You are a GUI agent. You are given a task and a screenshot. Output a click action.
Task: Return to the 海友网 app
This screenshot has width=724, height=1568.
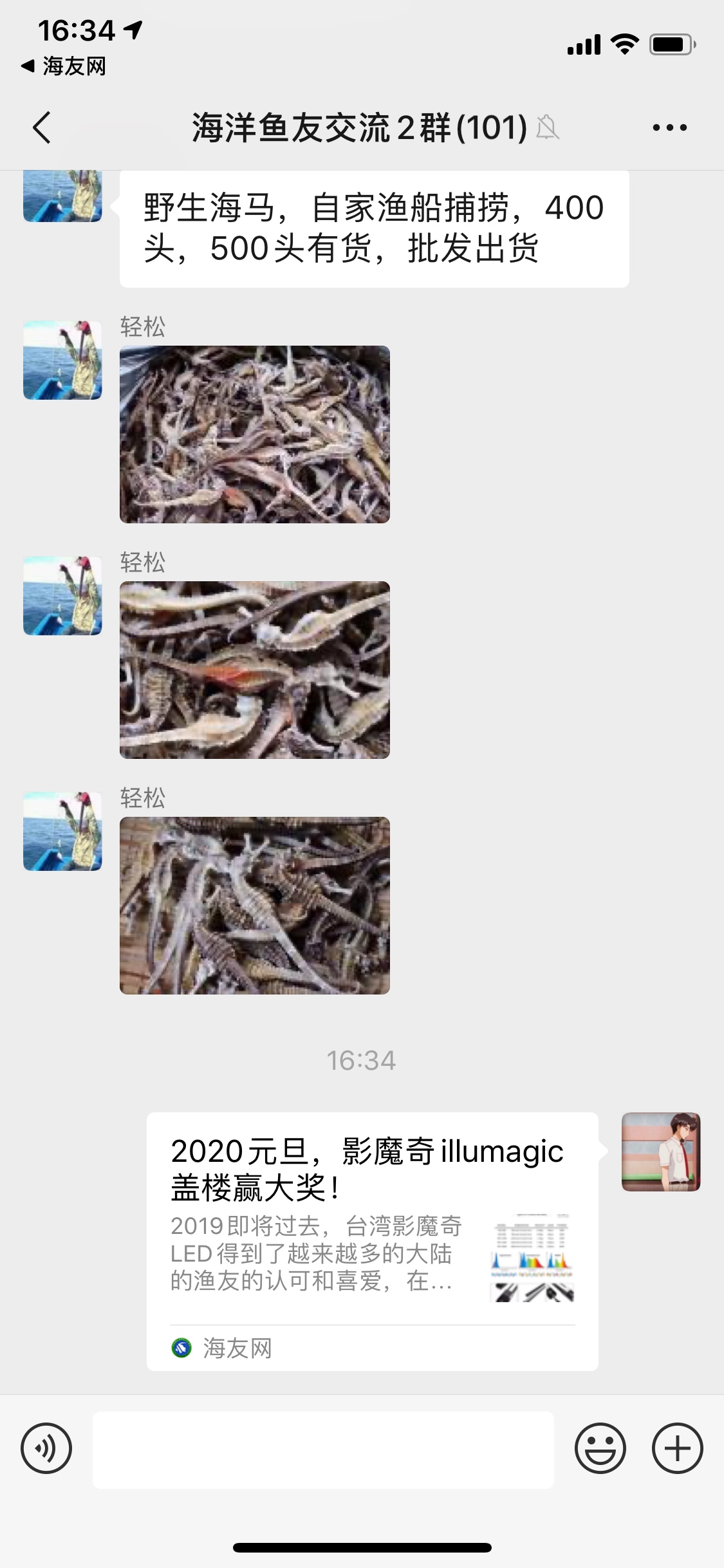tap(64, 66)
